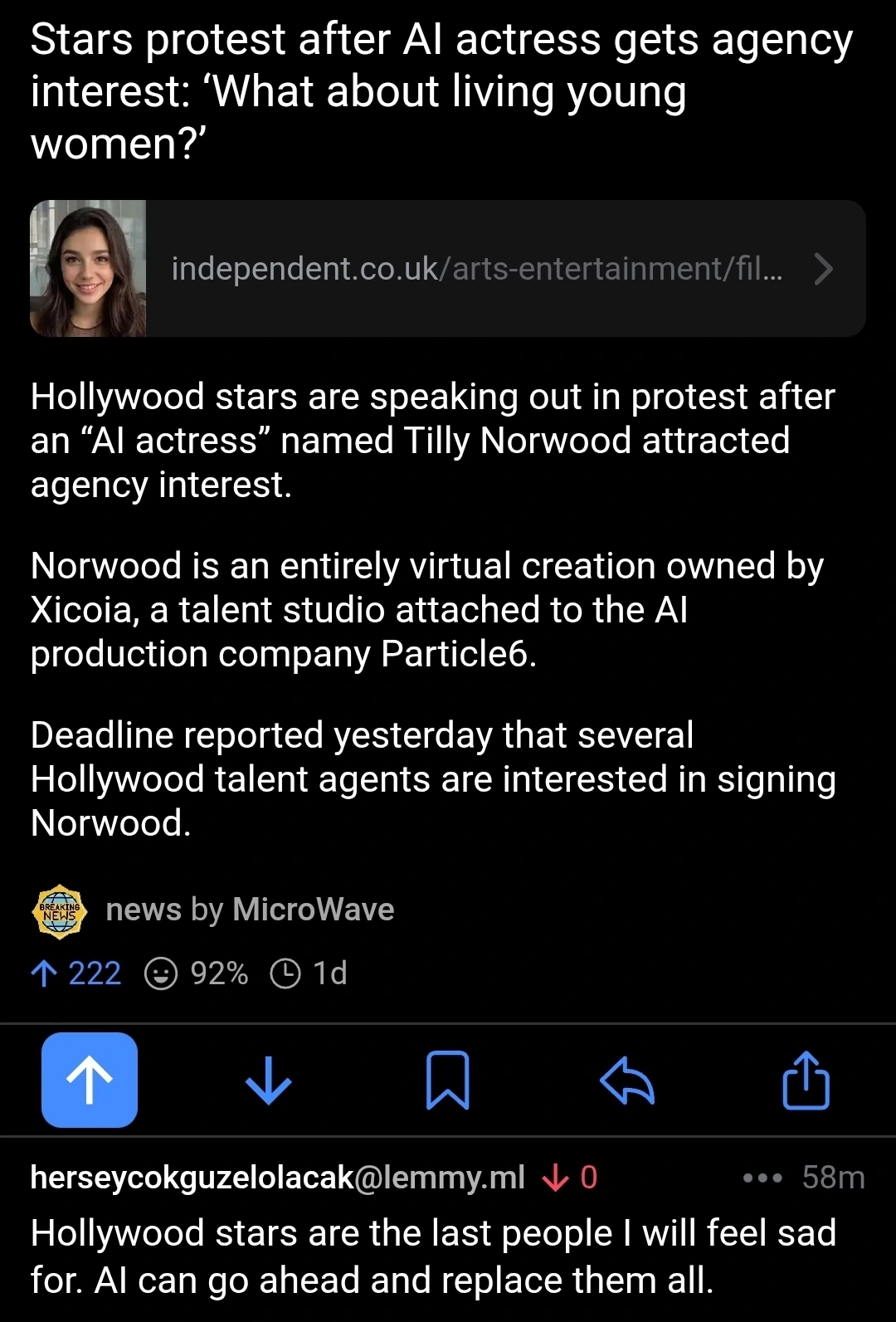The height and width of the screenshot is (1322, 896).
Task: Open herseycokguzelolacak@lemmy.ml user profile
Action: pyautogui.click(x=277, y=1178)
